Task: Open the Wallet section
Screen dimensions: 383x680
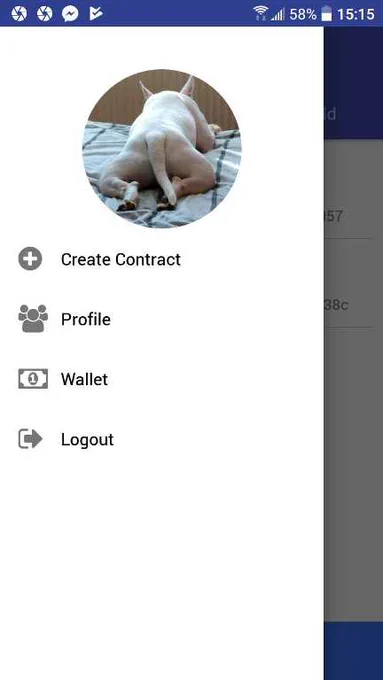Action: point(162,379)
